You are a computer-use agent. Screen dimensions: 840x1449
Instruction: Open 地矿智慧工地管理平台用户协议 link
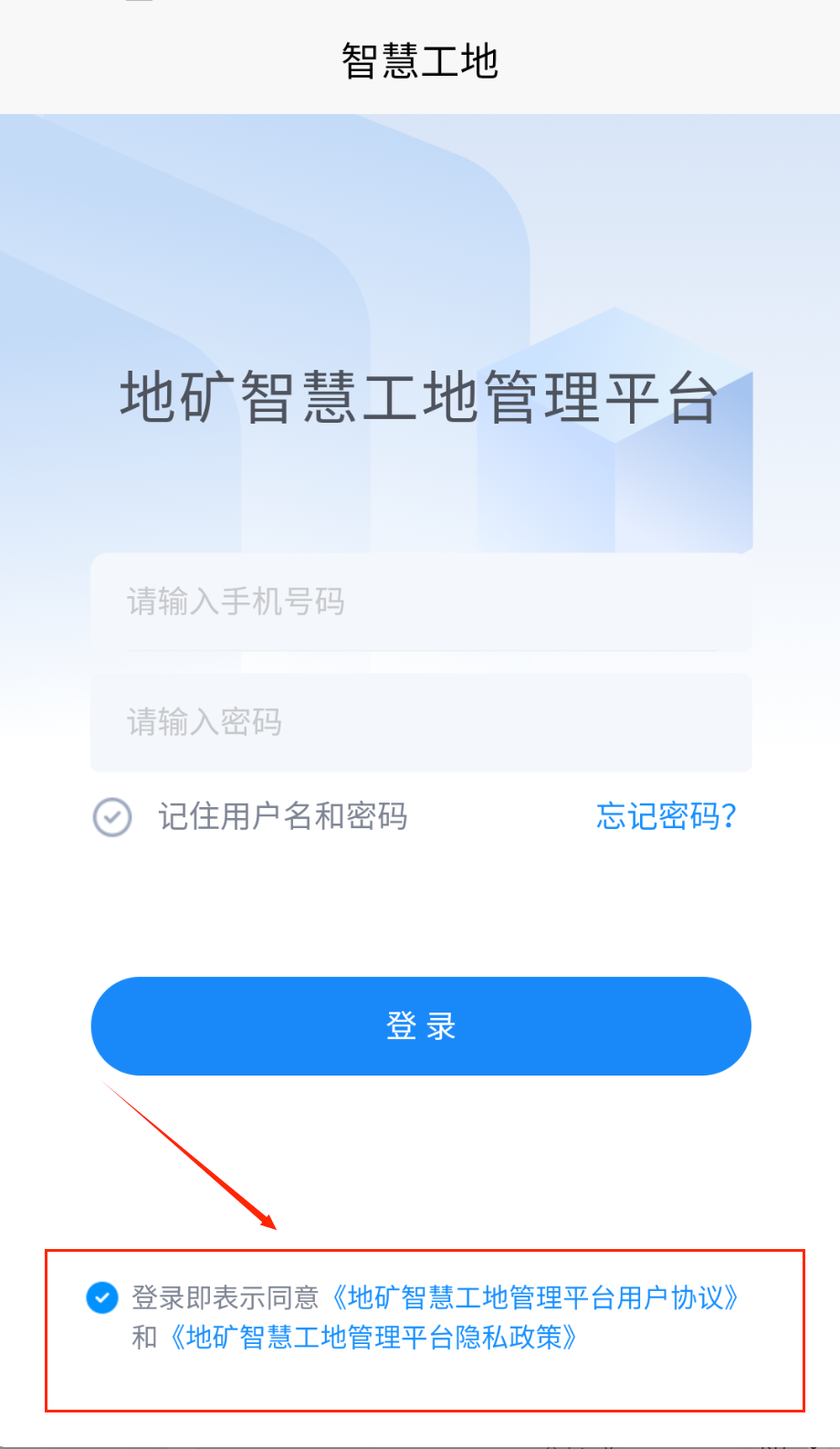535,1297
